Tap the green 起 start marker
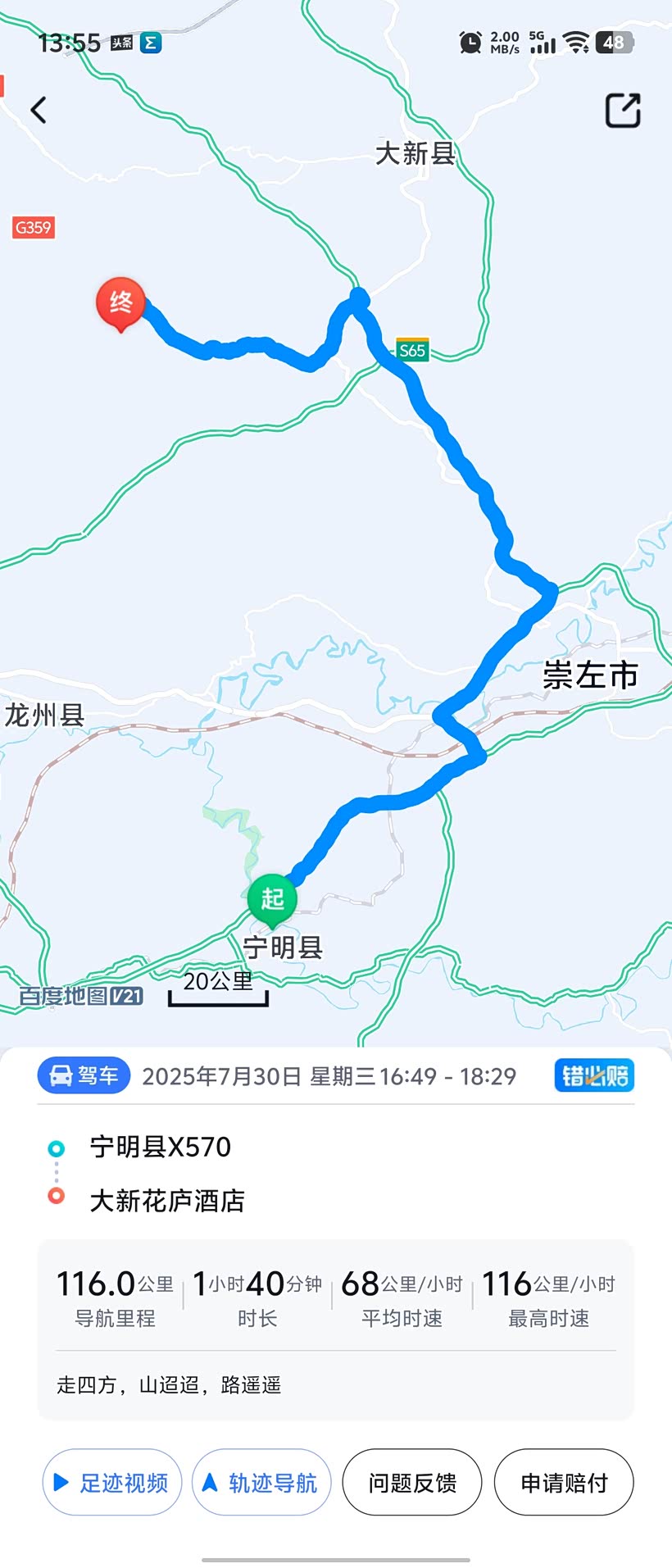The width and height of the screenshot is (672, 1568). coord(272,899)
